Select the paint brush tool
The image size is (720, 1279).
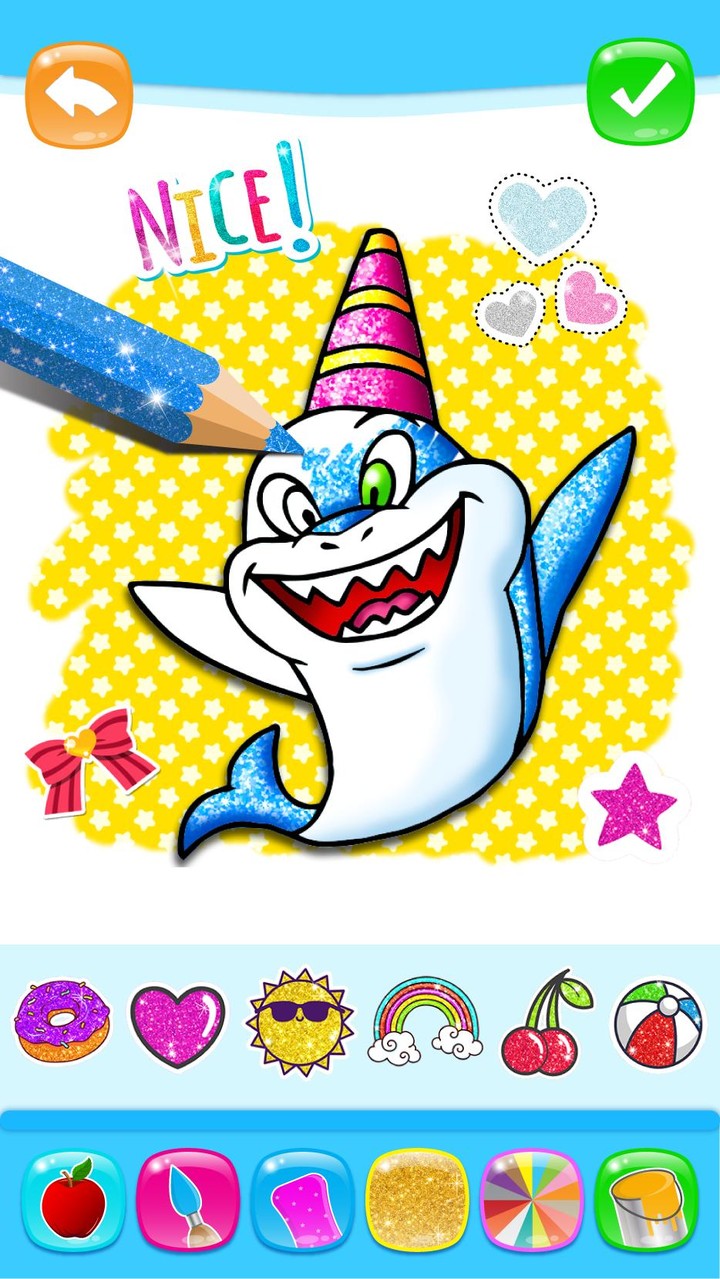click(x=185, y=1201)
